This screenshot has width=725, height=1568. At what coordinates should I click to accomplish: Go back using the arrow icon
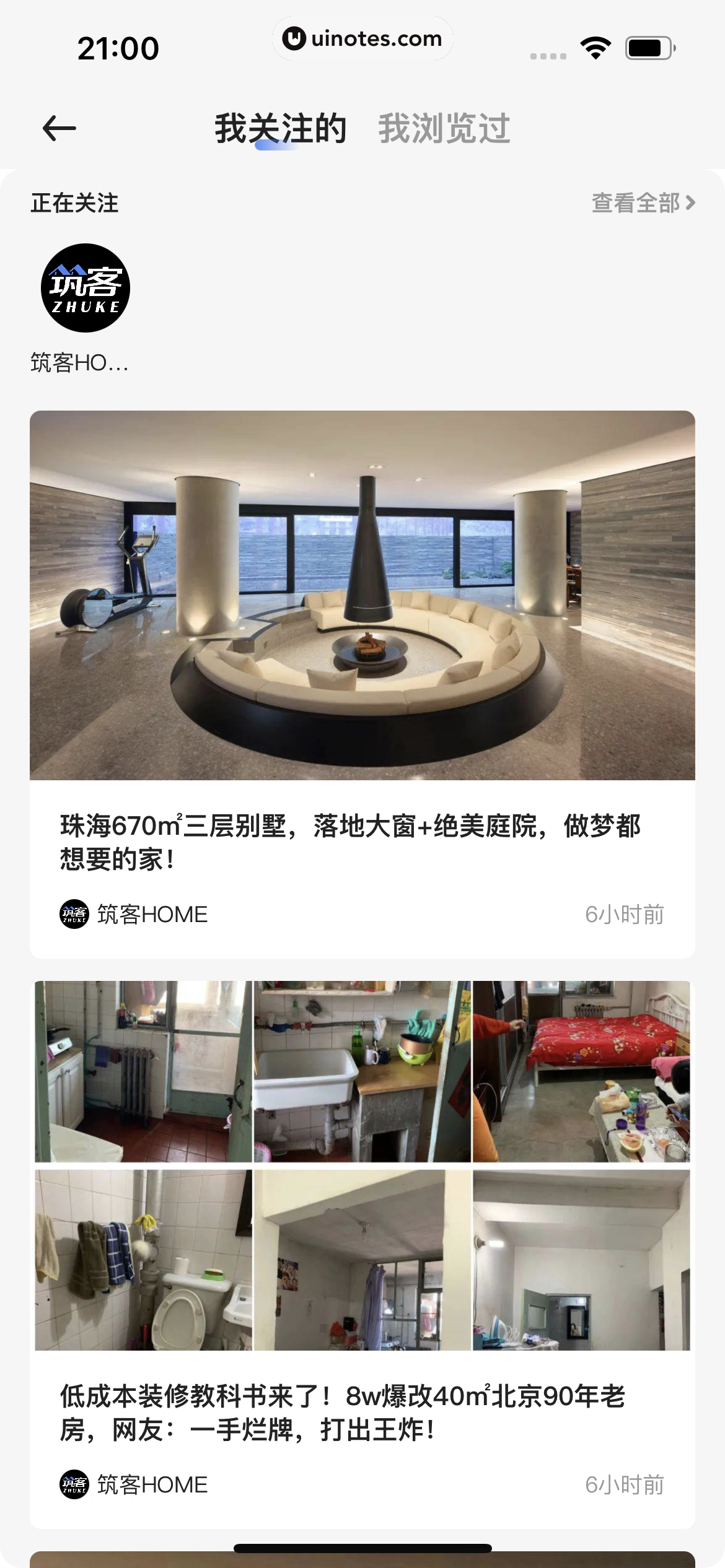(x=59, y=128)
